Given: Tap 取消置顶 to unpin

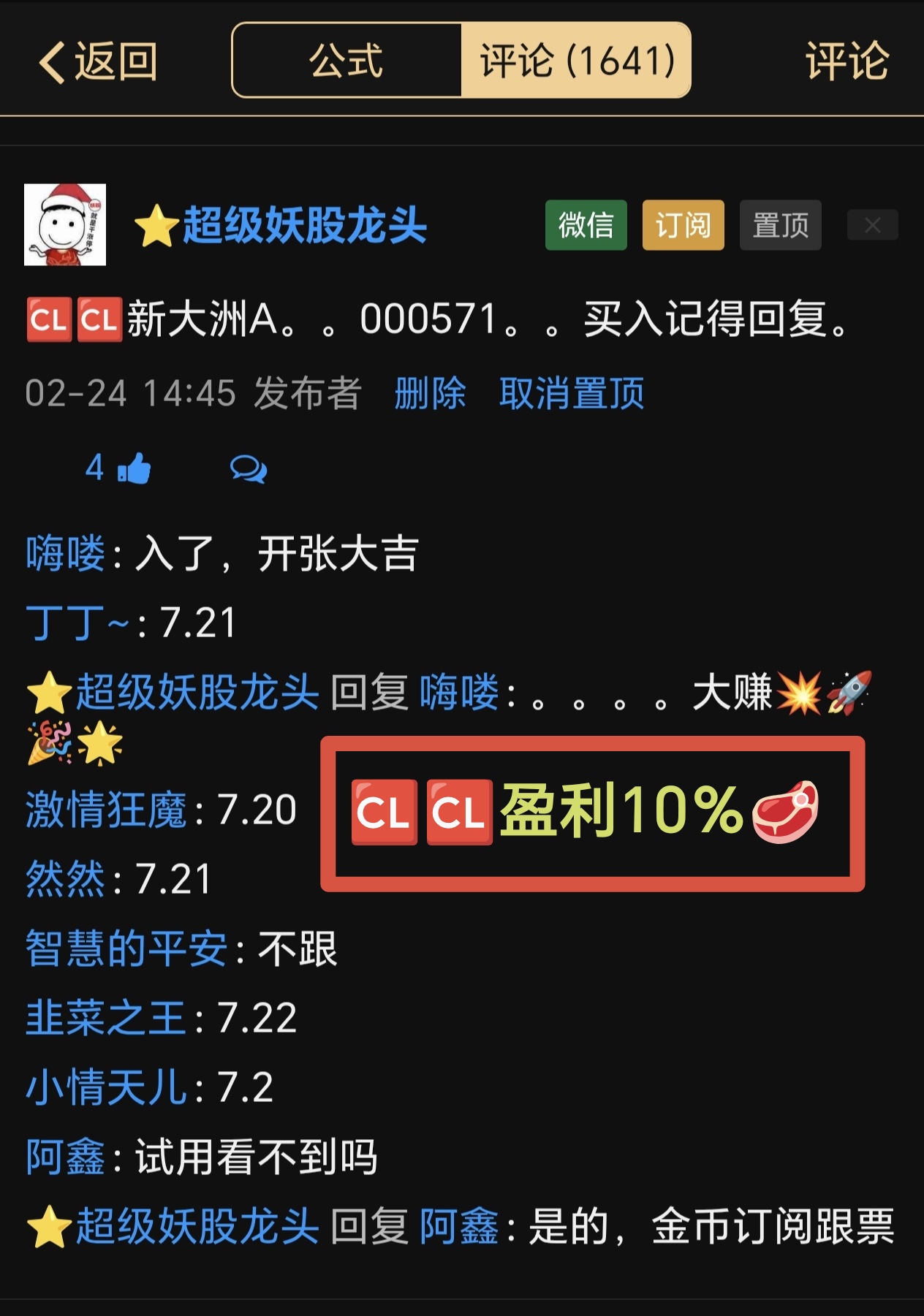Looking at the screenshot, I should pos(571,393).
